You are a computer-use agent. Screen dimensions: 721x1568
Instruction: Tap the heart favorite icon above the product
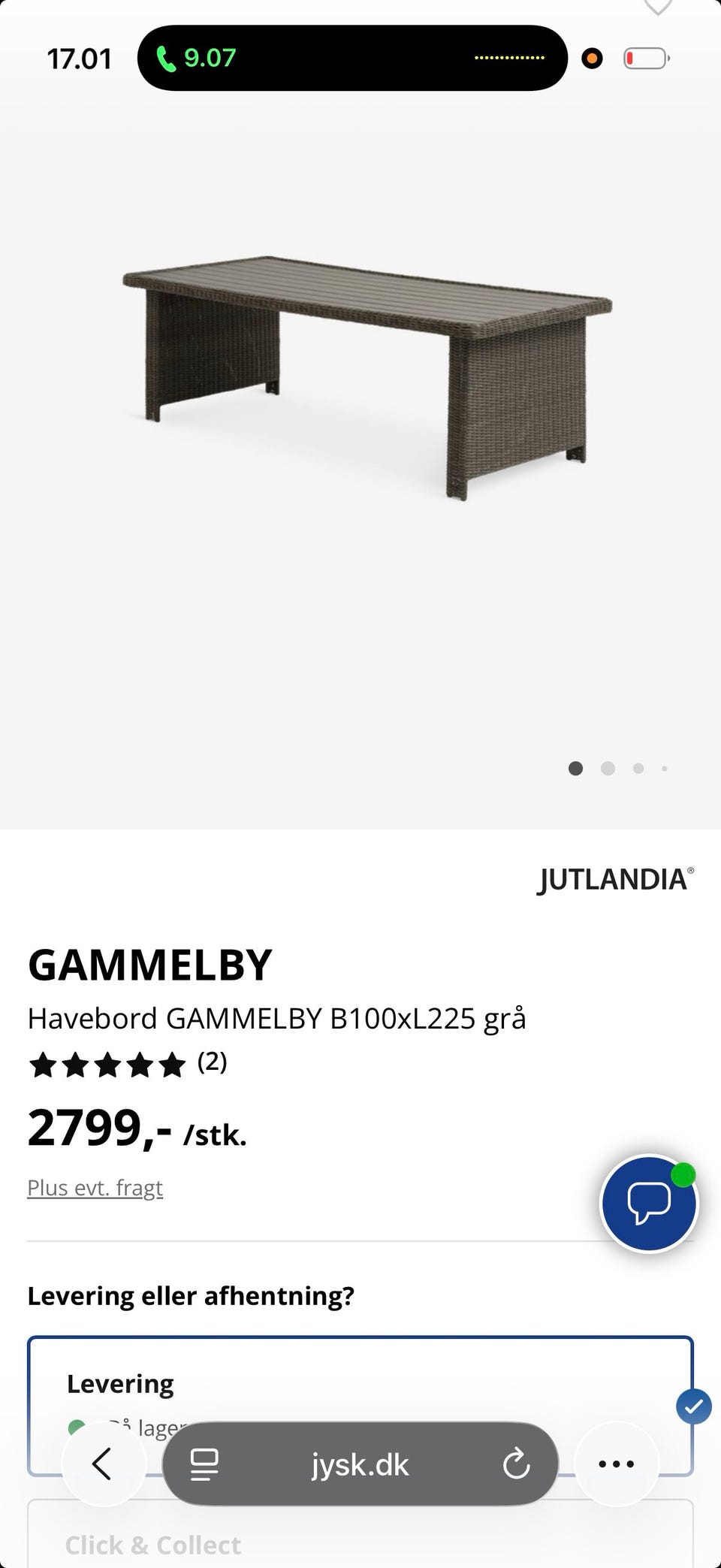pyautogui.click(x=658, y=8)
